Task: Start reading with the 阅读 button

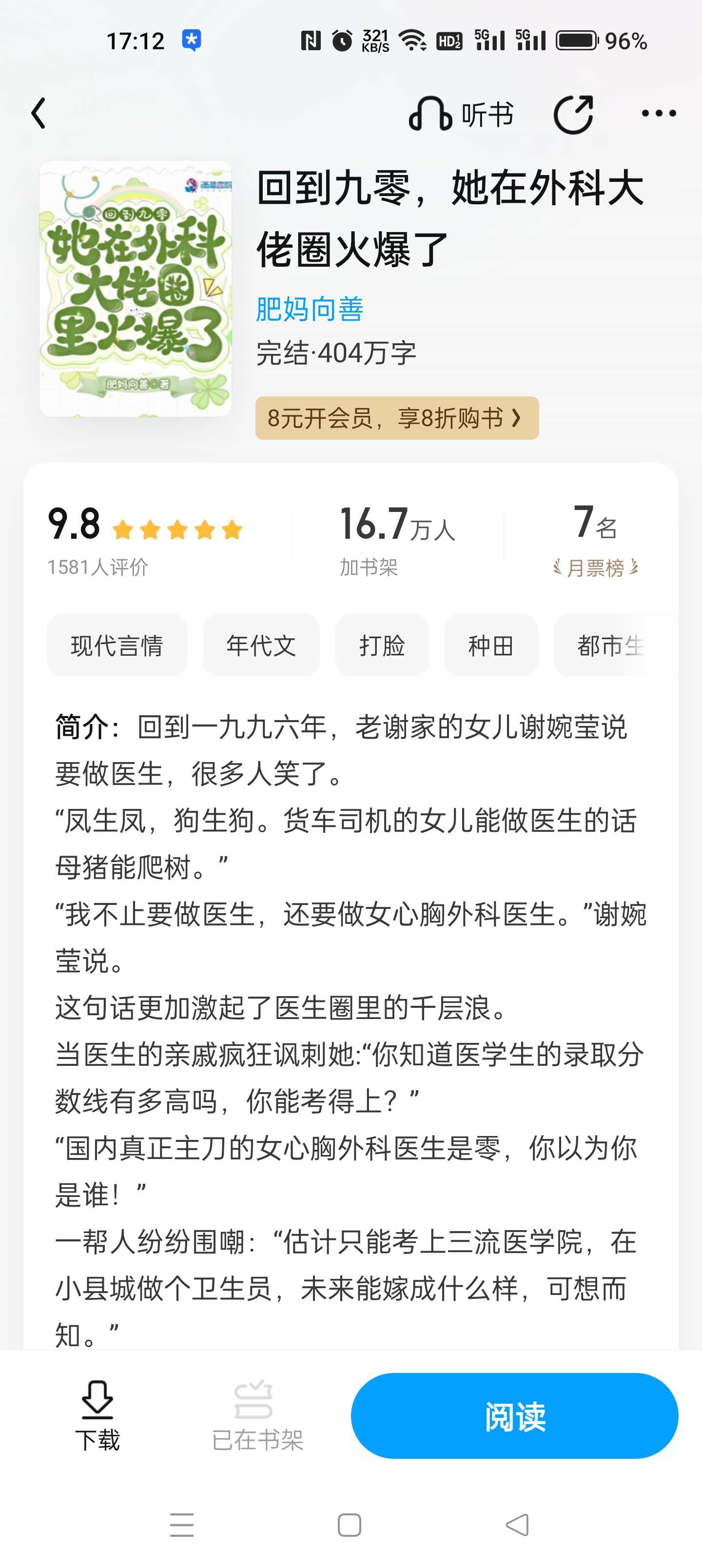Action: pos(514,1415)
